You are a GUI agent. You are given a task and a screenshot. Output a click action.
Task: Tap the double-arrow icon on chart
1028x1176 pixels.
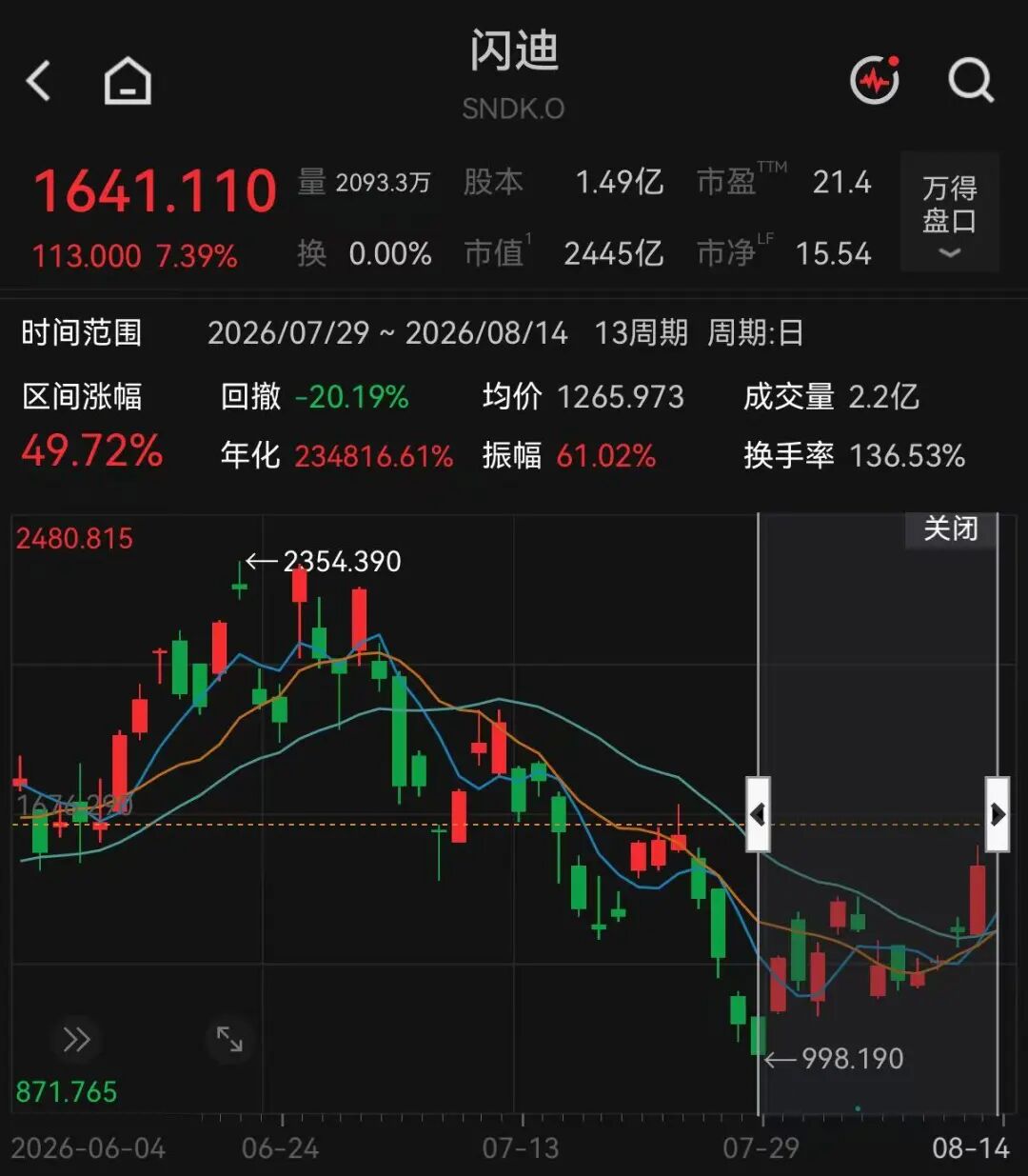77,1039
